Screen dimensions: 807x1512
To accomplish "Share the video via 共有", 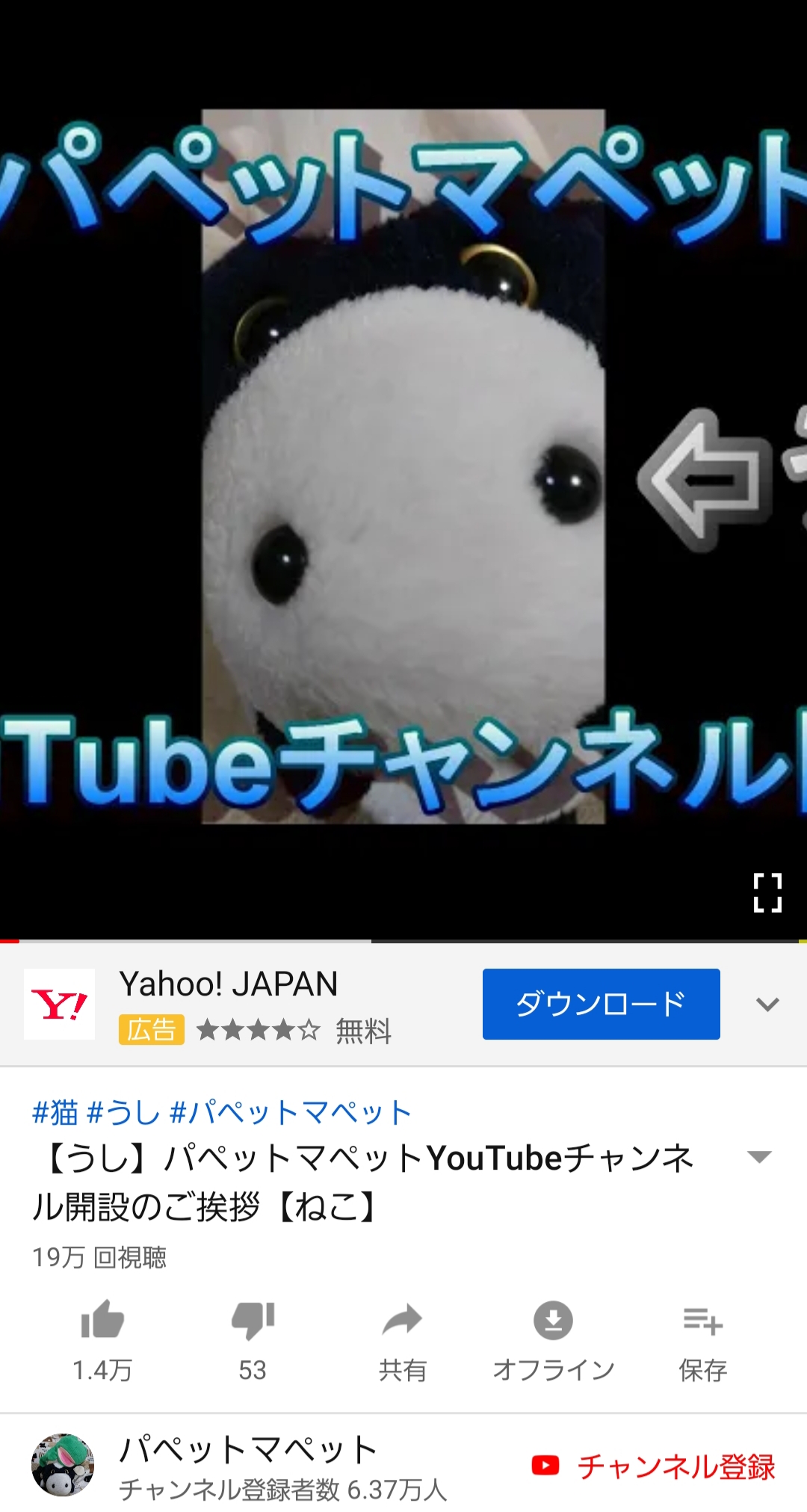I will (x=403, y=1339).
